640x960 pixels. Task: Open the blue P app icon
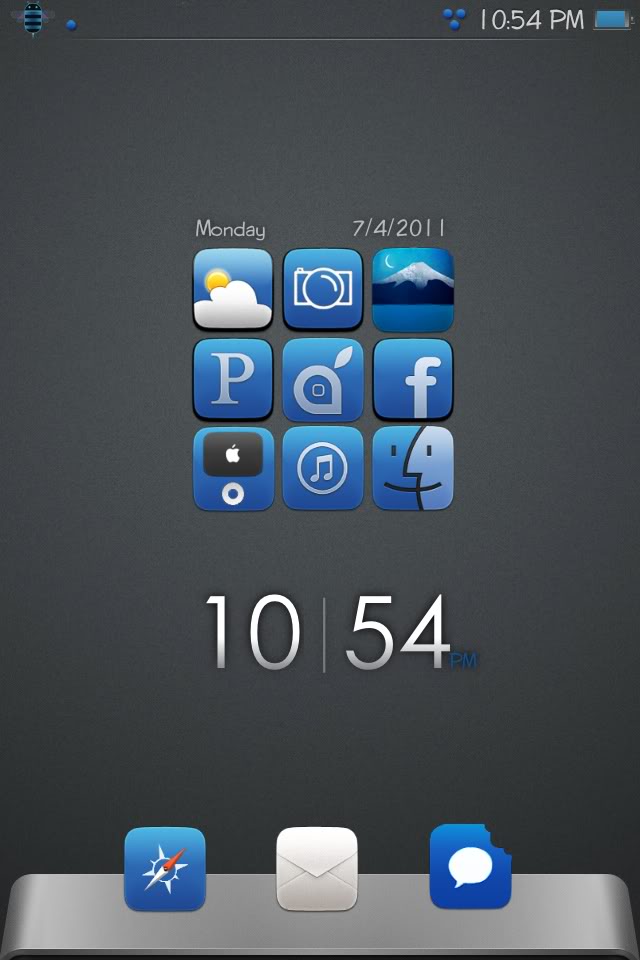(x=232, y=379)
